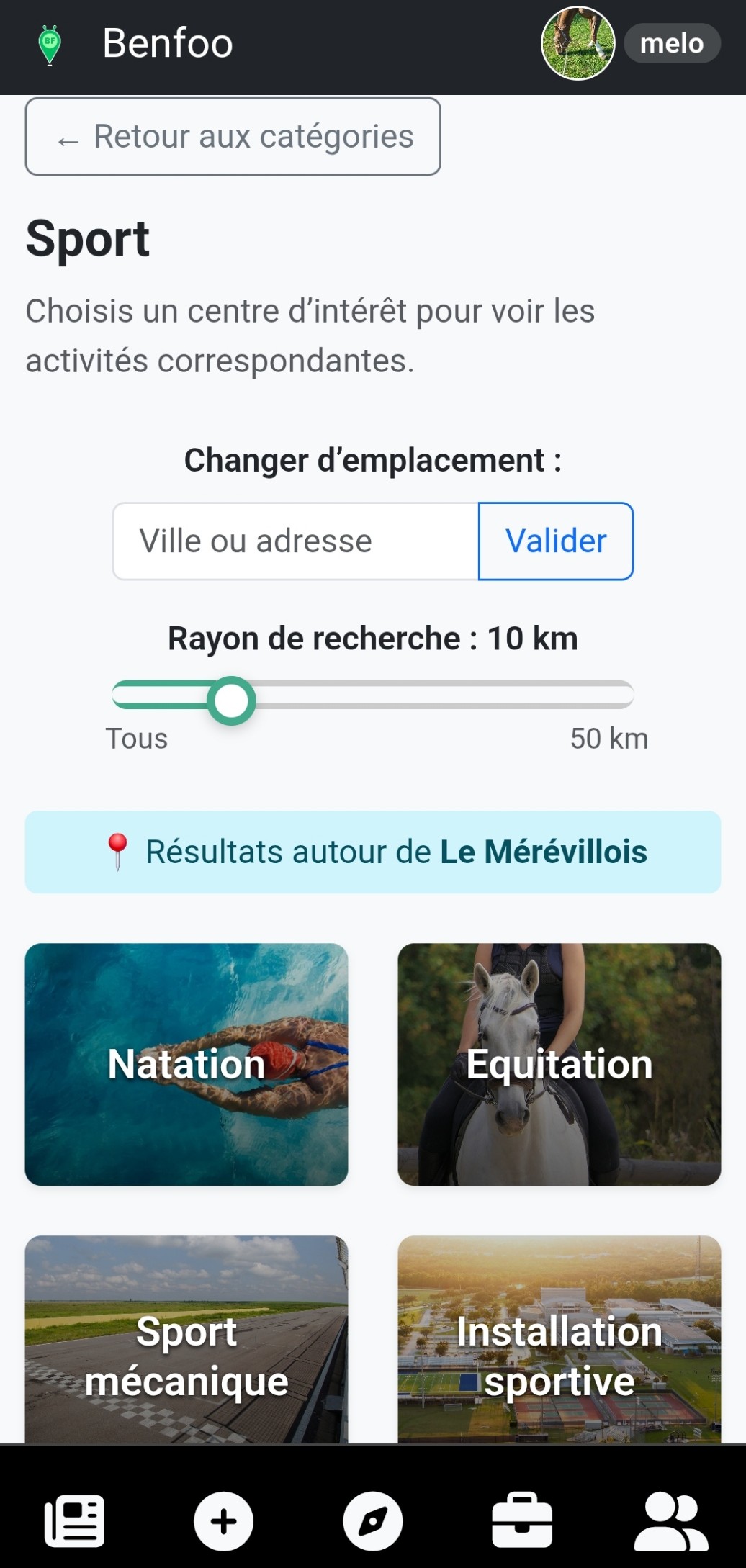Click Le Mérévillois location text
The height and width of the screenshot is (1568, 746).
pyautogui.click(x=545, y=852)
